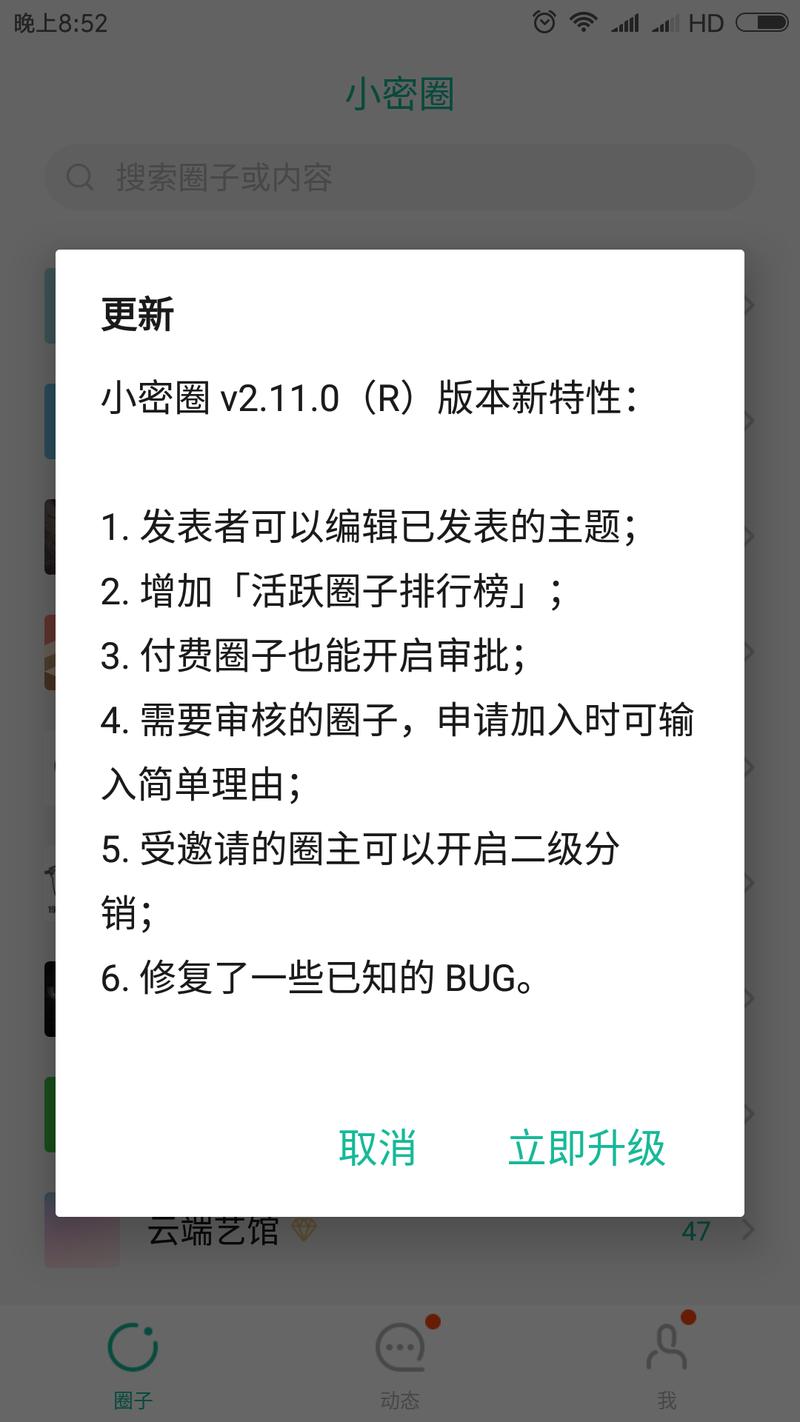Tap the 我 profile icon
Image resolution: width=800 pixels, height=1422 pixels.
[x=665, y=1348]
